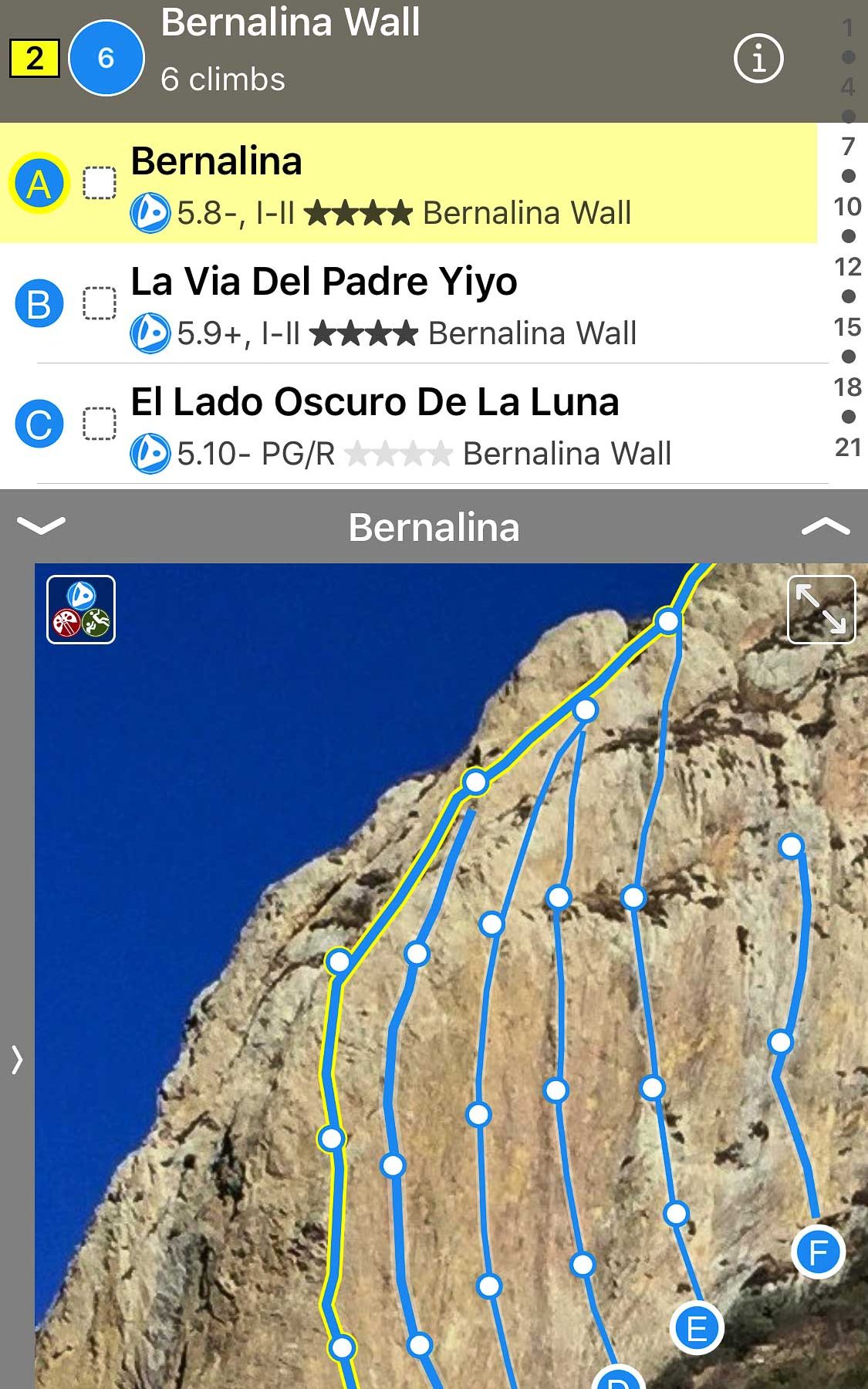Viewport: 868px width, 1389px height.
Task: Jump to index 10 in the side scrubber
Action: pyautogui.click(x=847, y=207)
